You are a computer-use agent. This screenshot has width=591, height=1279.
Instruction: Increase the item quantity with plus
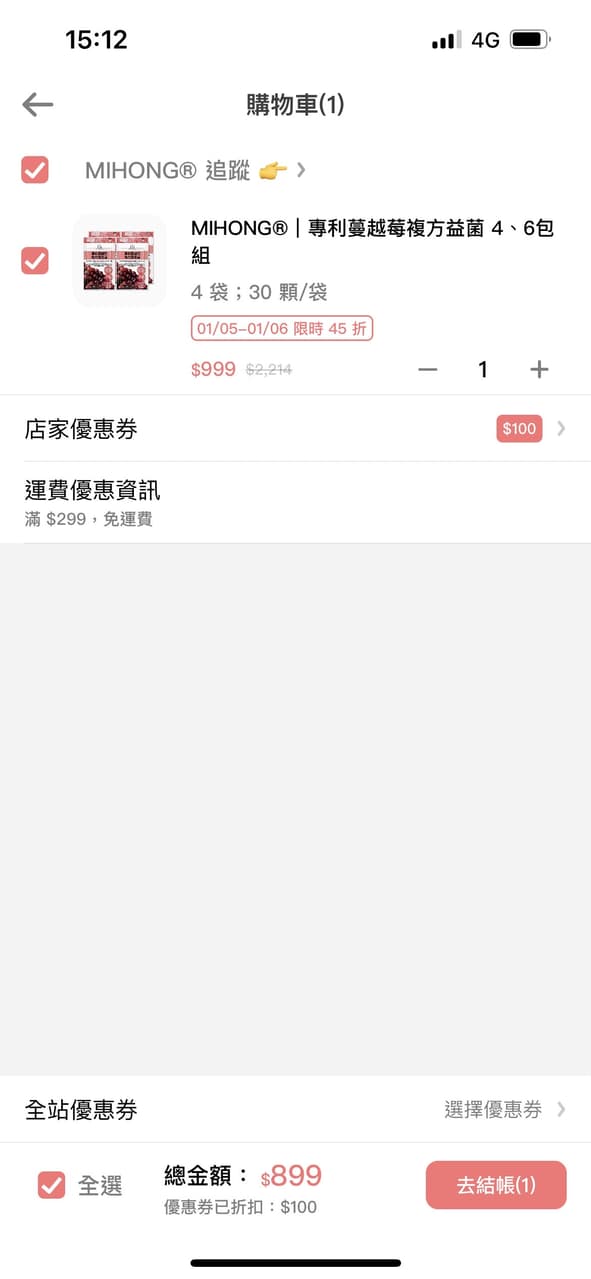pos(539,370)
